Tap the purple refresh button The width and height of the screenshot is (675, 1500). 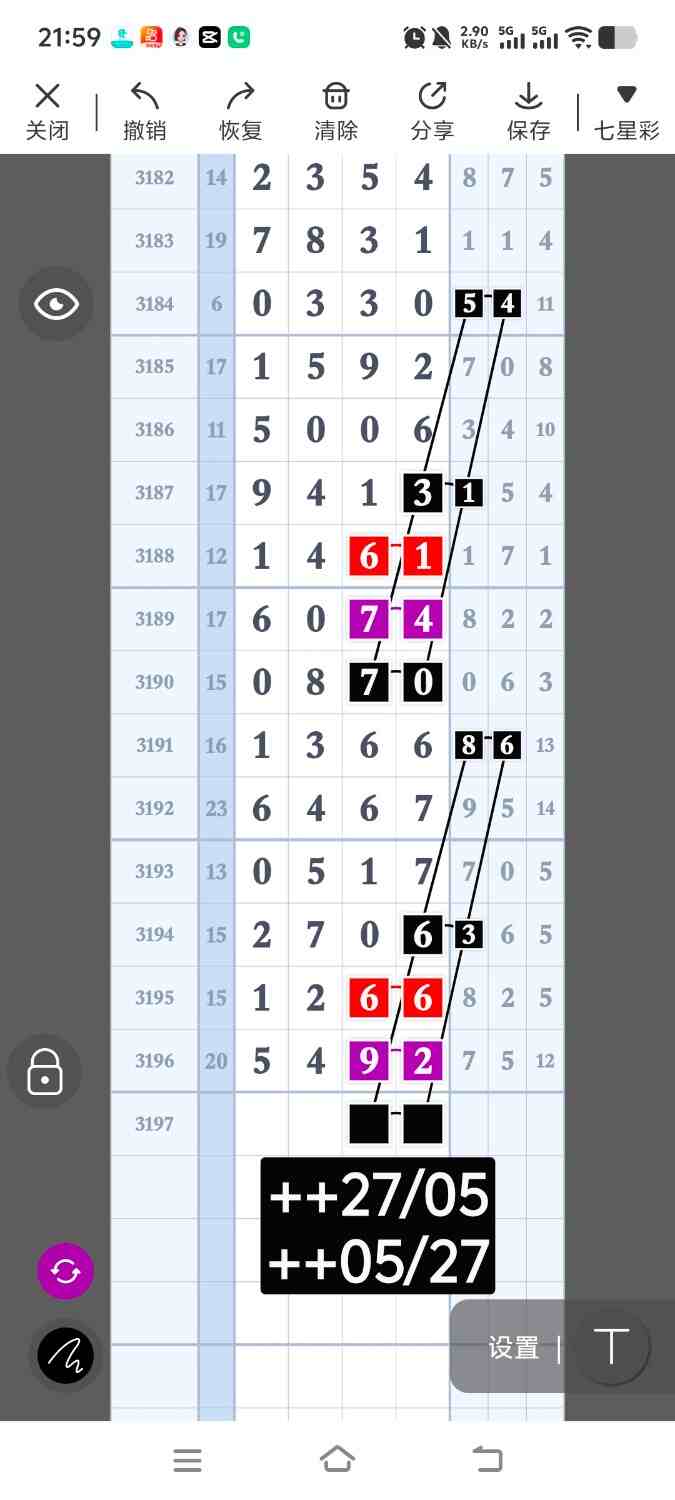(x=65, y=1271)
